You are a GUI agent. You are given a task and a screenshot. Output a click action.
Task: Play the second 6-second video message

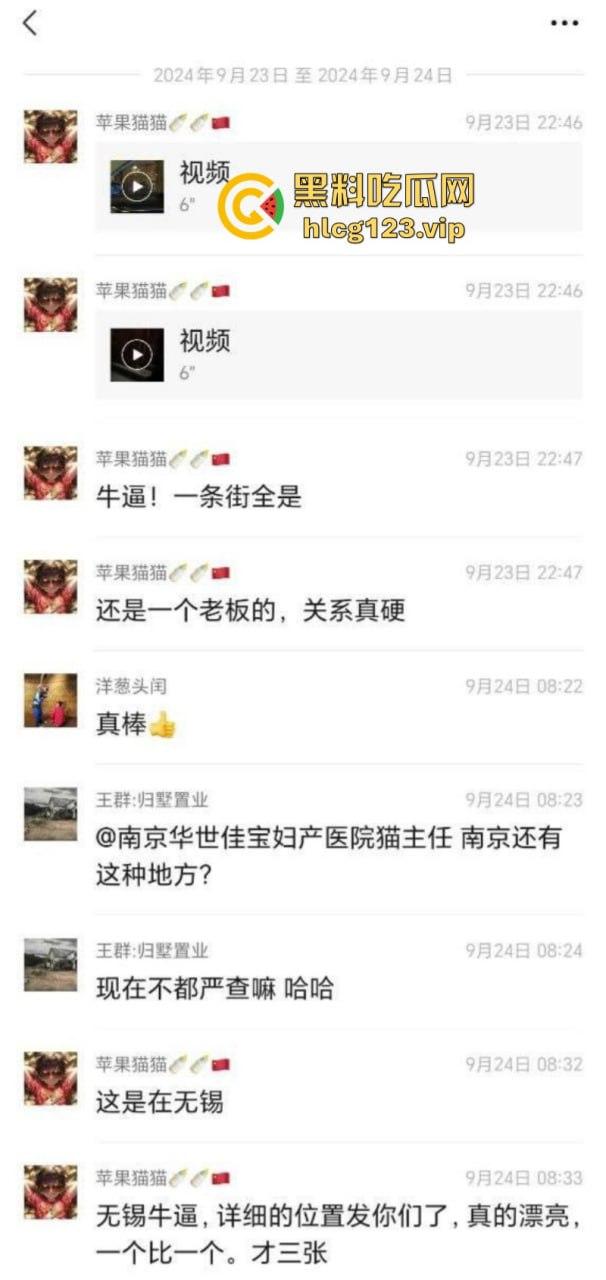pyautogui.click(x=137, y=354)
